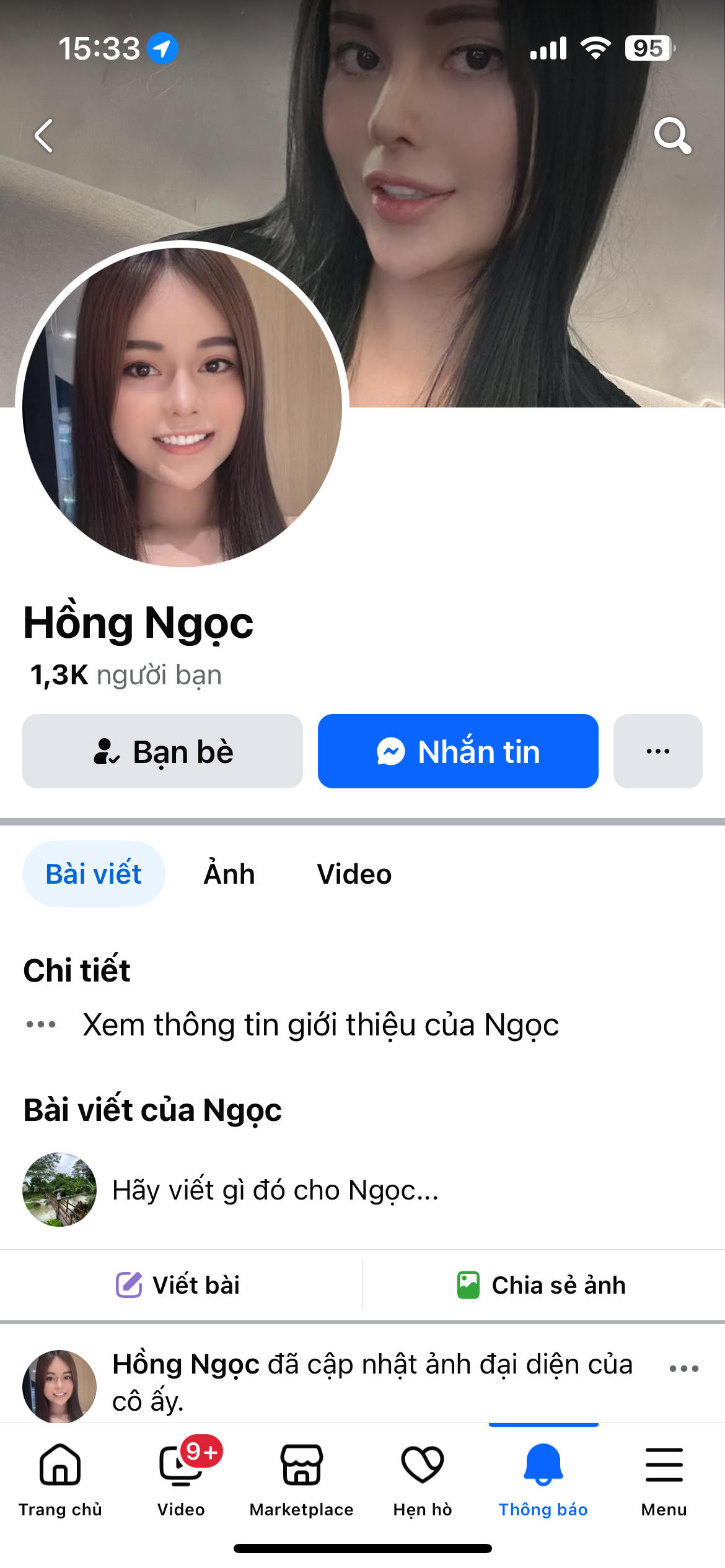This screenshot has width=725, height=1568.
Task: Open Thông báo notifications tab
Action: 543,1478
